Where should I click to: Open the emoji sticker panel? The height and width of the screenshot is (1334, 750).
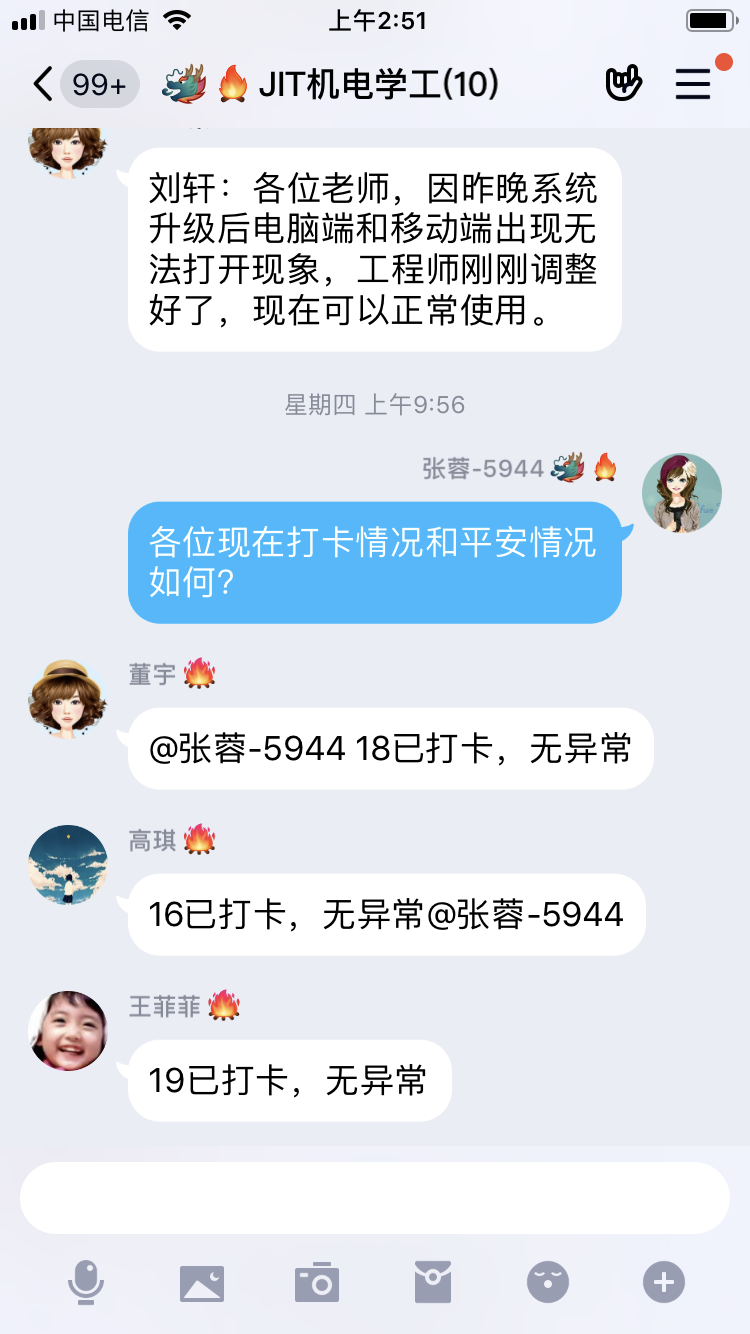[x=548, y=1282]
